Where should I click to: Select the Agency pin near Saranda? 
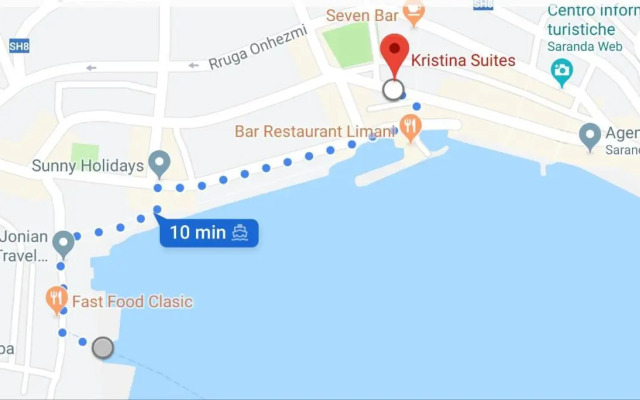(590, 133)
